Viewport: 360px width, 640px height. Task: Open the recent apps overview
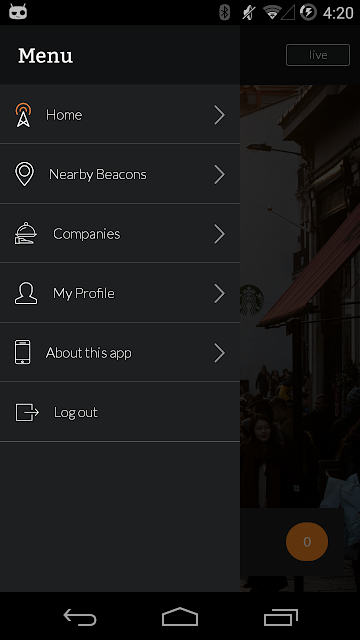pos(281,616)
